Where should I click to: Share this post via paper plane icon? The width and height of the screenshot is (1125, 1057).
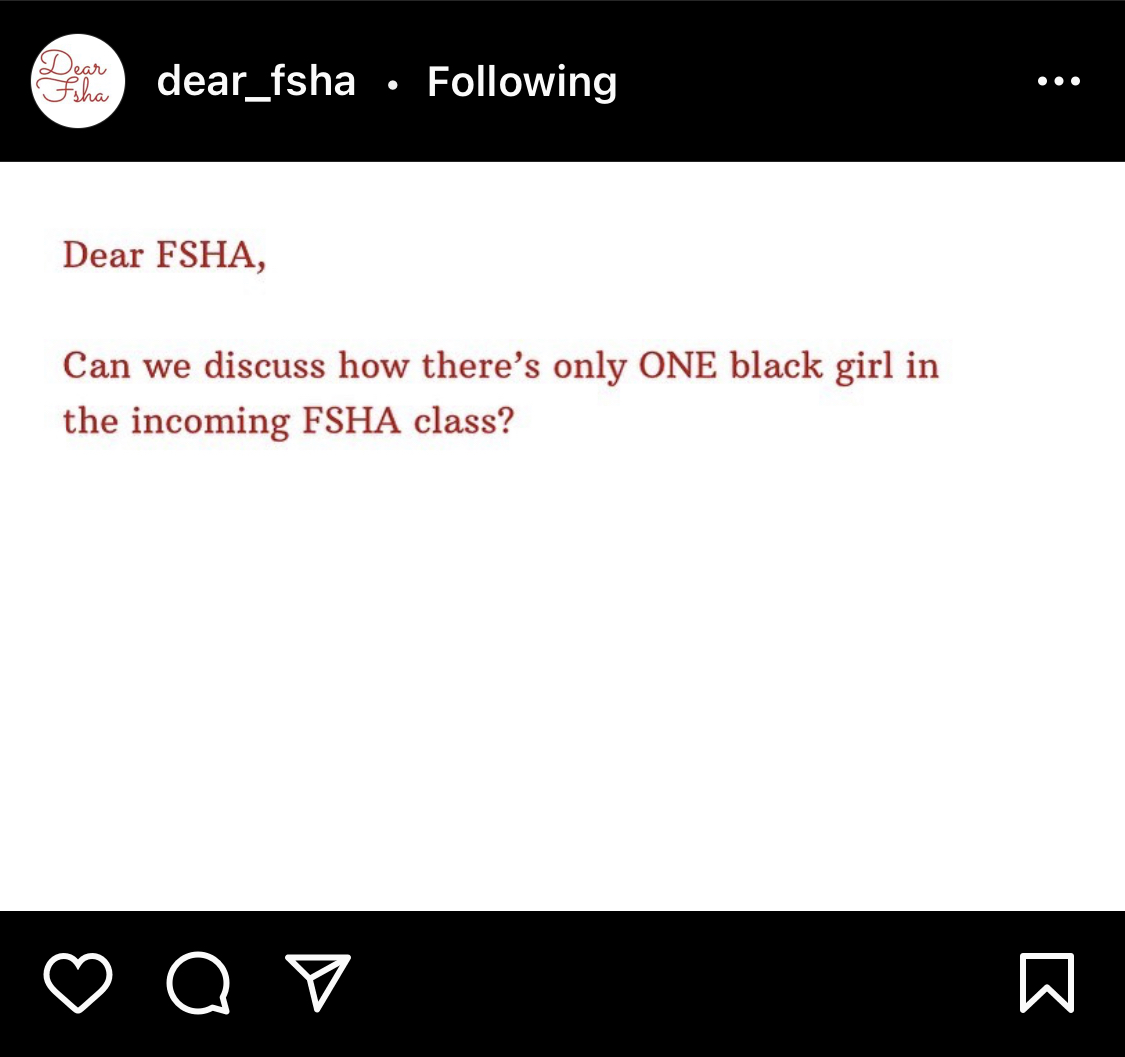[318, 981]
